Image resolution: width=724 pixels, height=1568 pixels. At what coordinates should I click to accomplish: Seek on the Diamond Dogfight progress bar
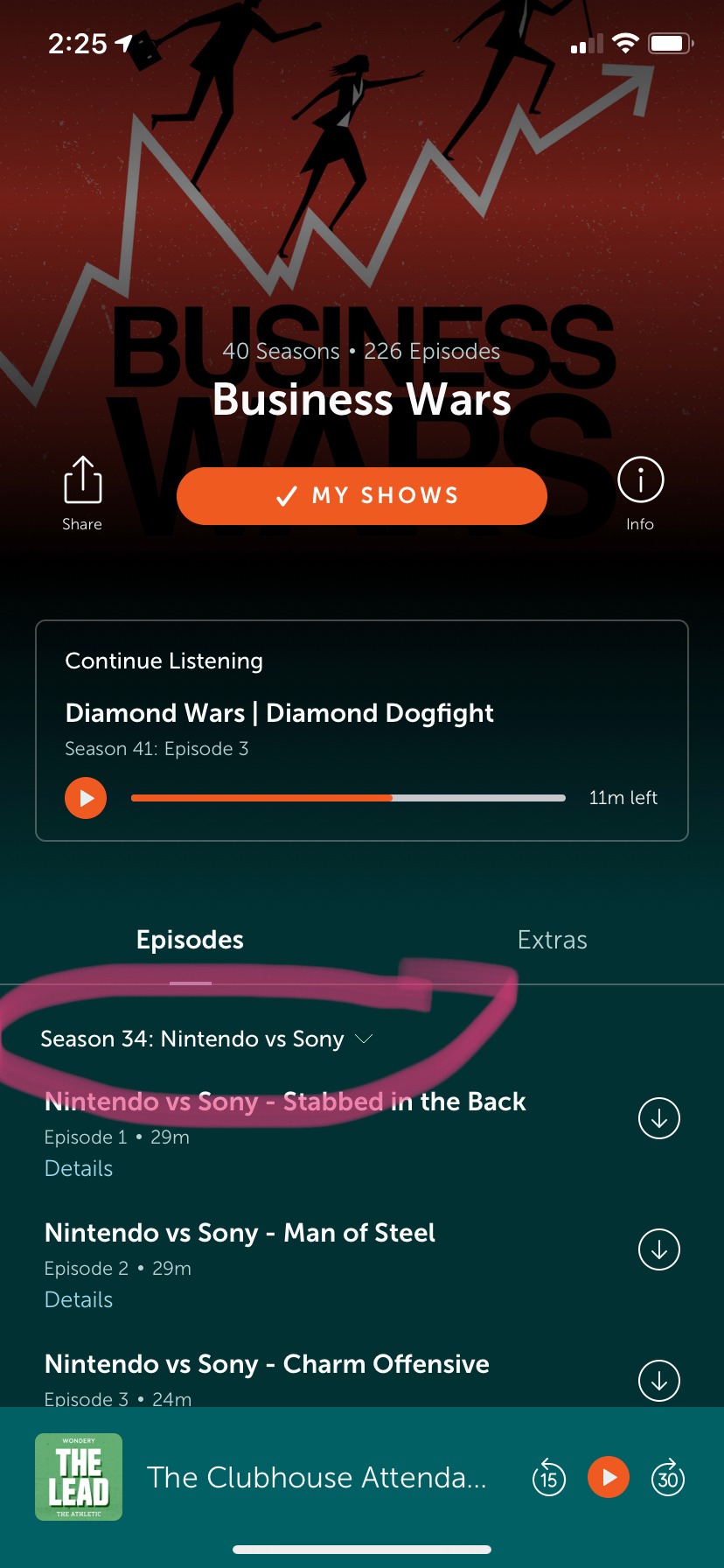click(x=348, y=798)
